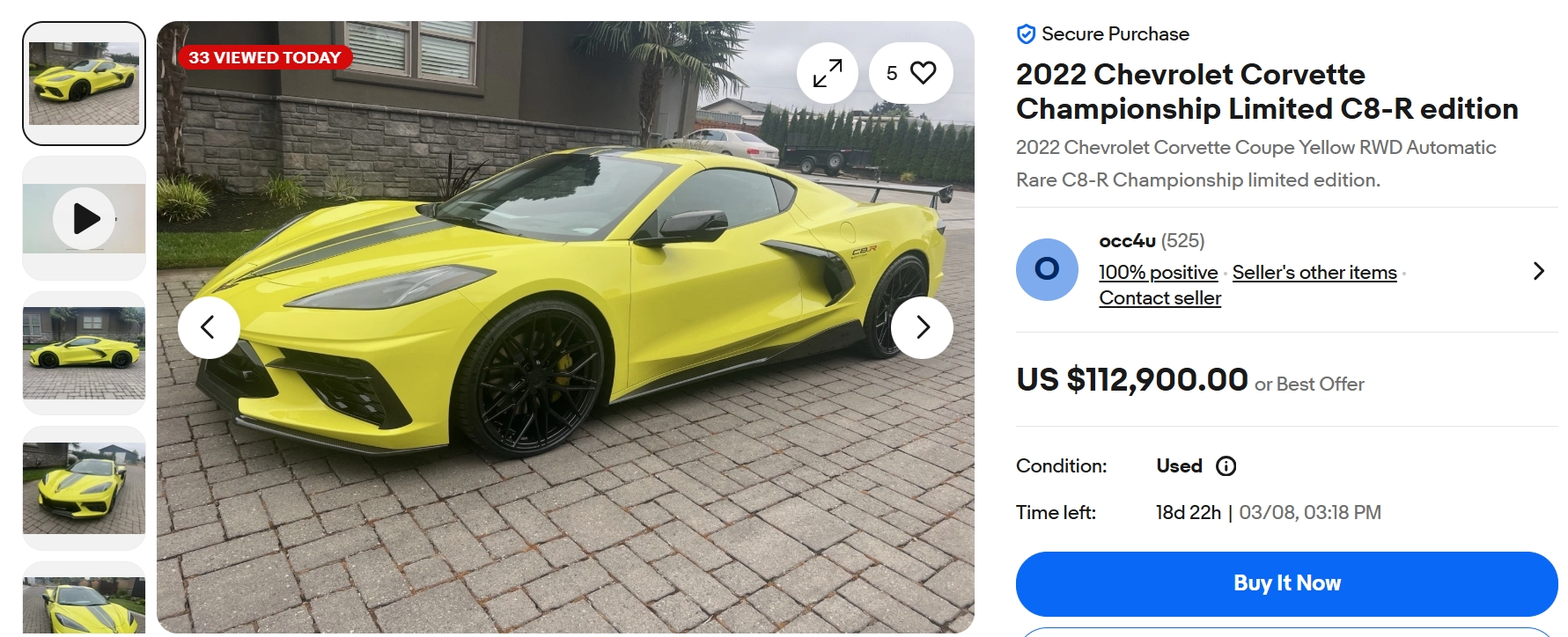Viewport: 1568px width, 637px height.
Task: Tap the Buy It Now button
Action: tap(1286, 583)
